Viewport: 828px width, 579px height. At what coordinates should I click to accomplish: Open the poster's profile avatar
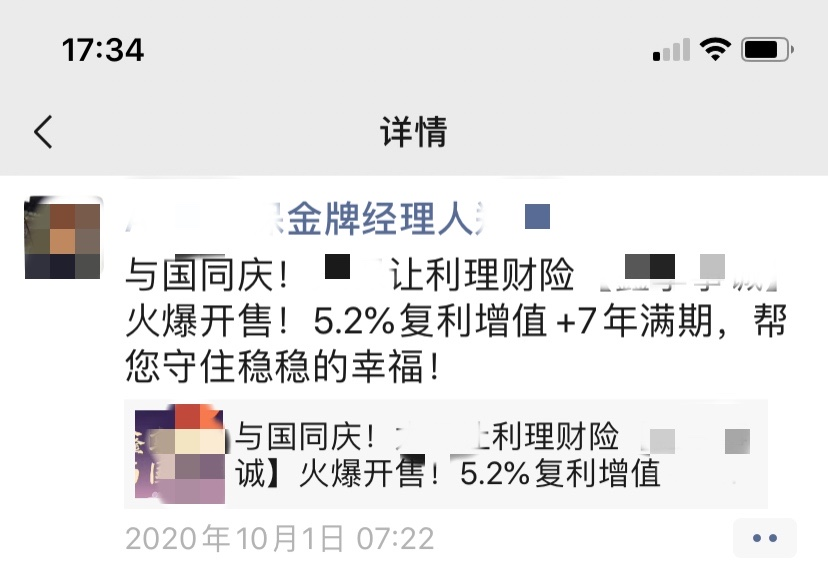(63, 237)
